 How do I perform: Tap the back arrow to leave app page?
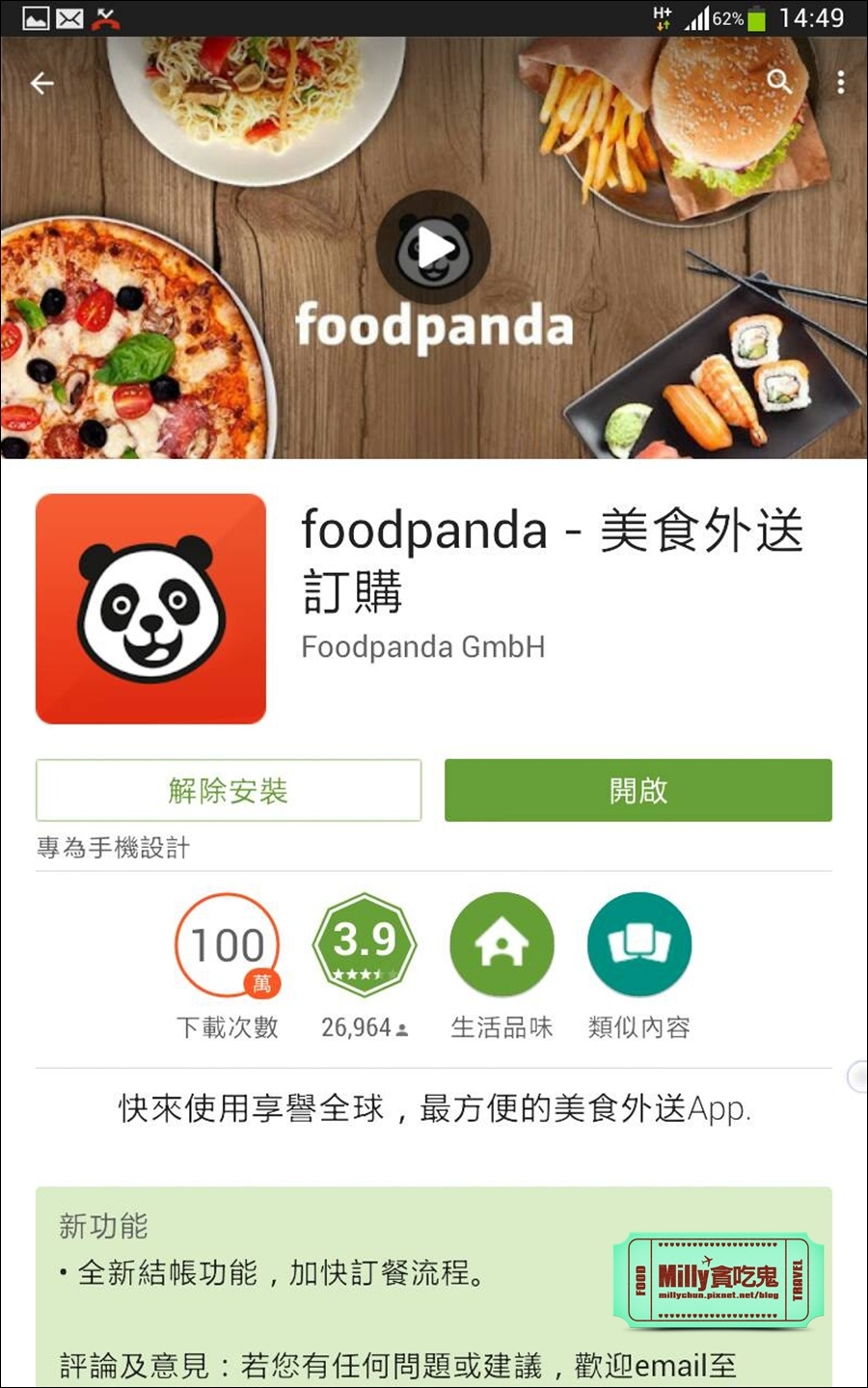click(41, 83)
